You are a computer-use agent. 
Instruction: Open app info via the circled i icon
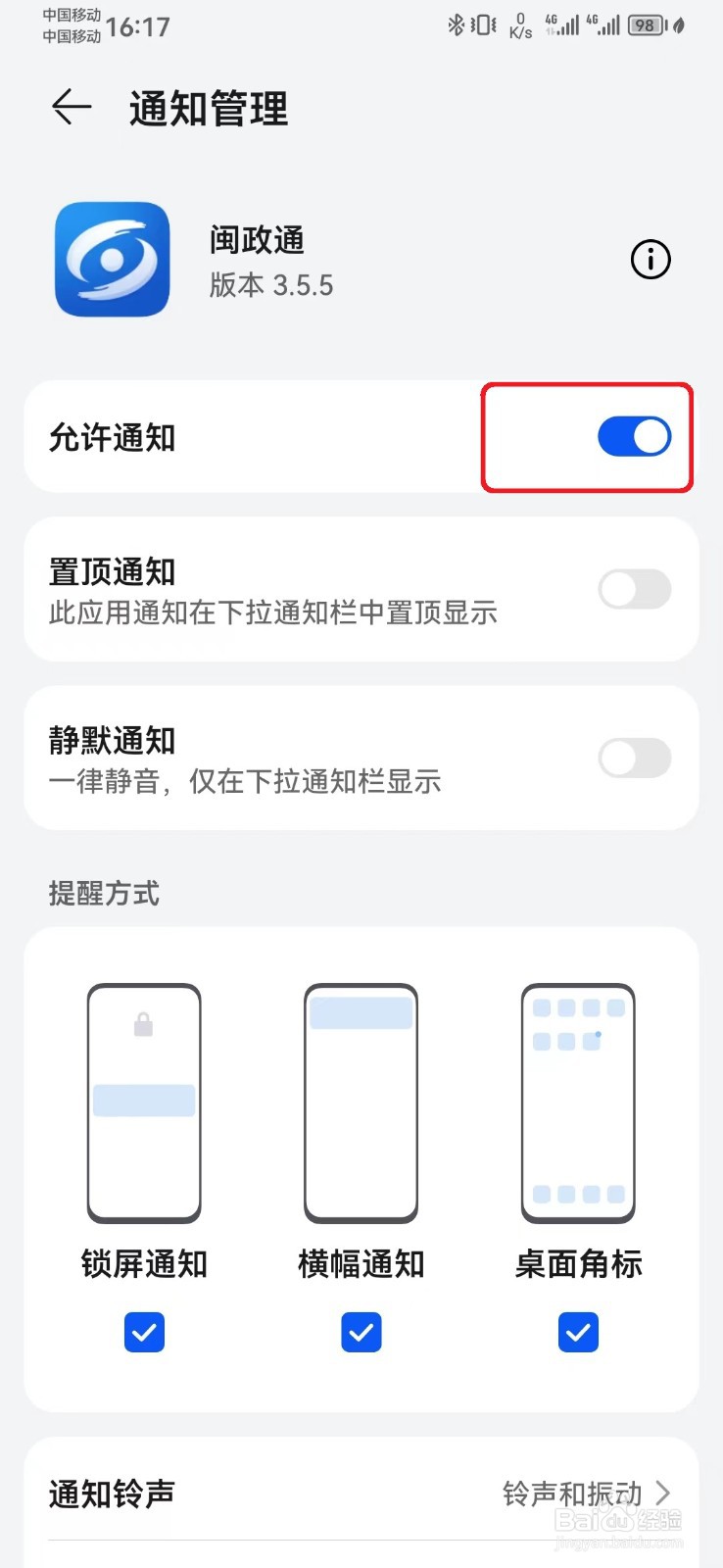pos(650,259)
